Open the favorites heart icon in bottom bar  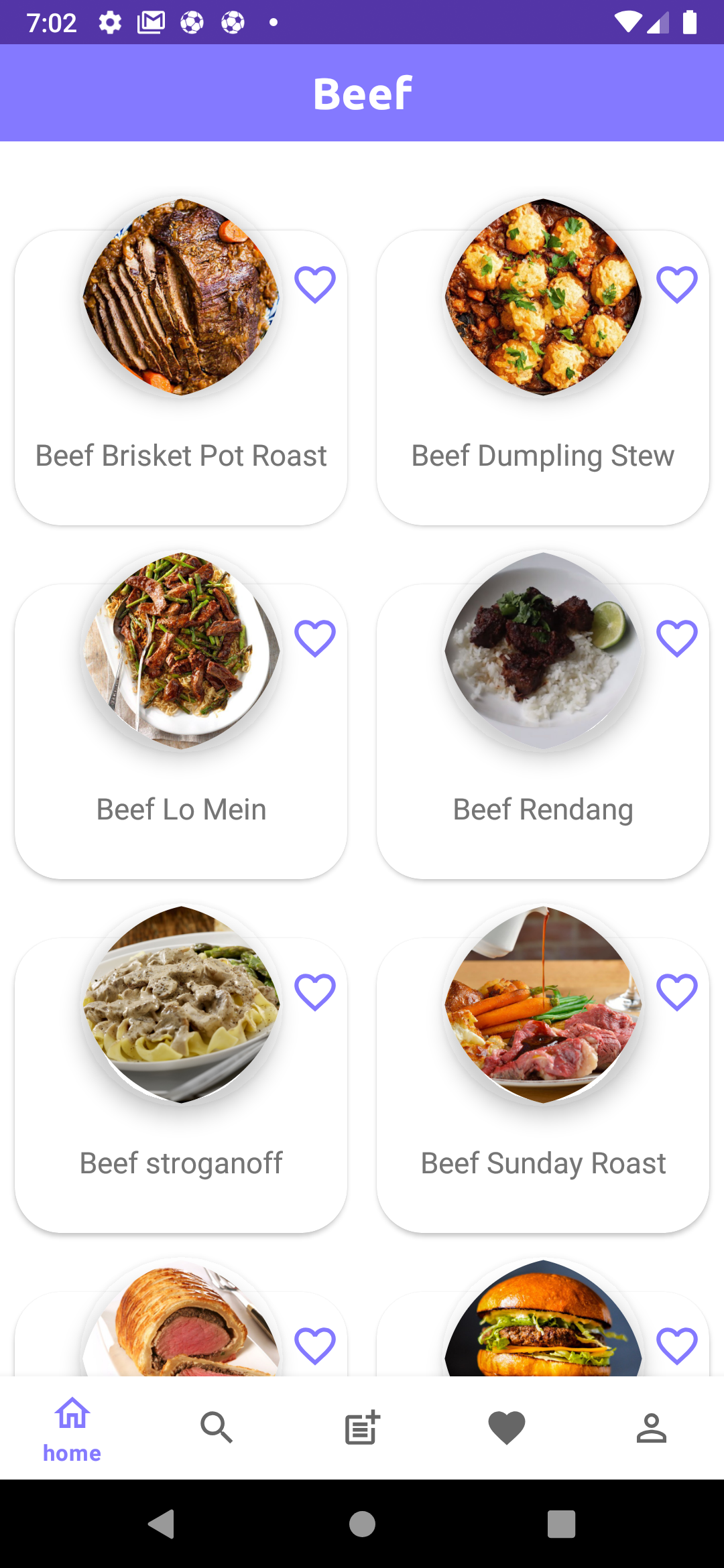pyautogui.click(x=507, y=1427)
